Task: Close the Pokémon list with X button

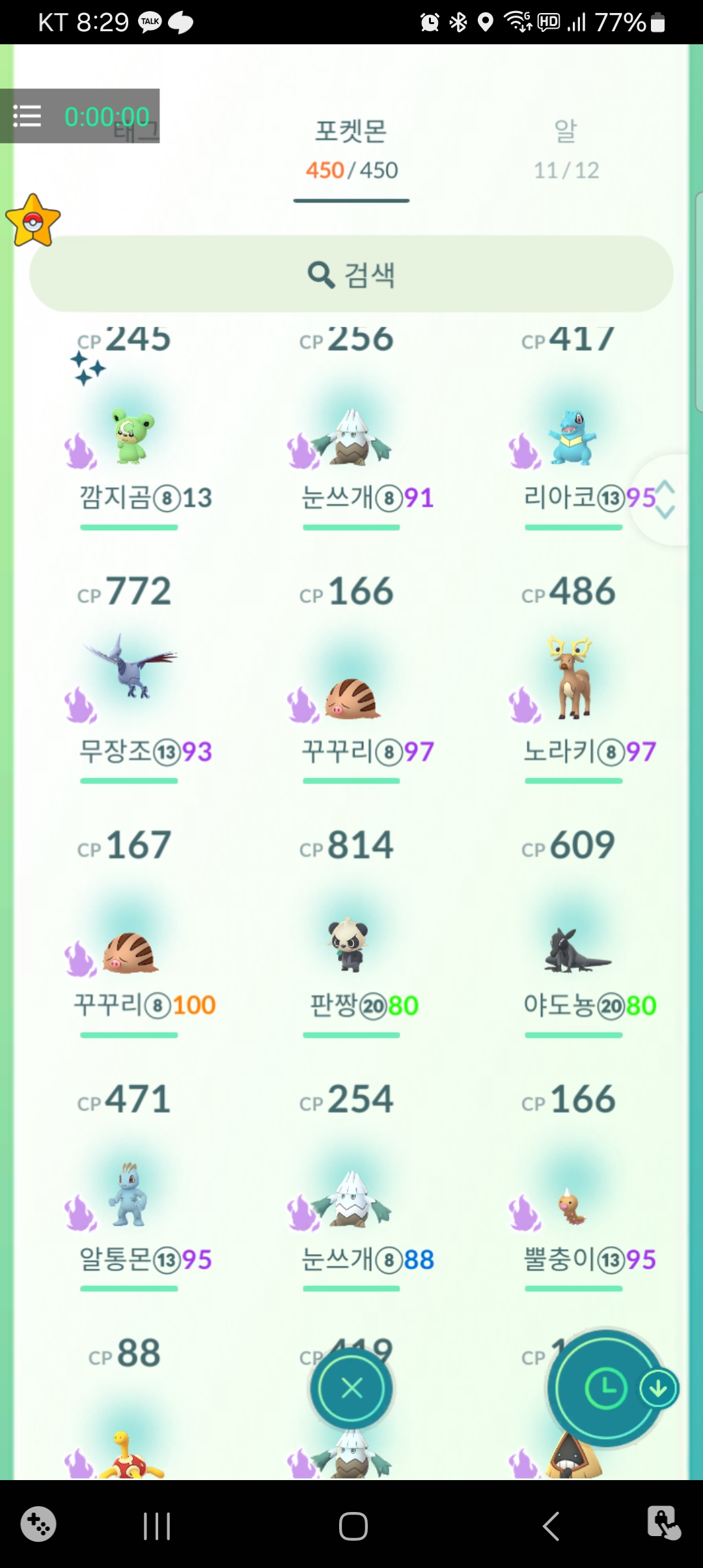Action: 351,1388
